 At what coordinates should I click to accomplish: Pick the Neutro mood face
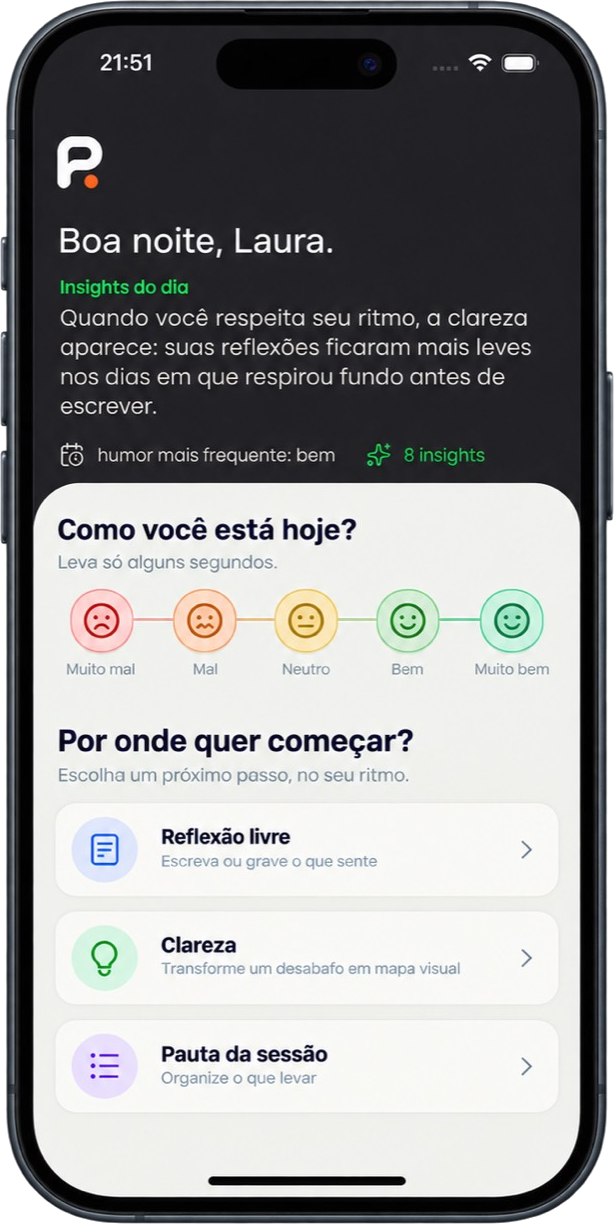tap(306, 621)
